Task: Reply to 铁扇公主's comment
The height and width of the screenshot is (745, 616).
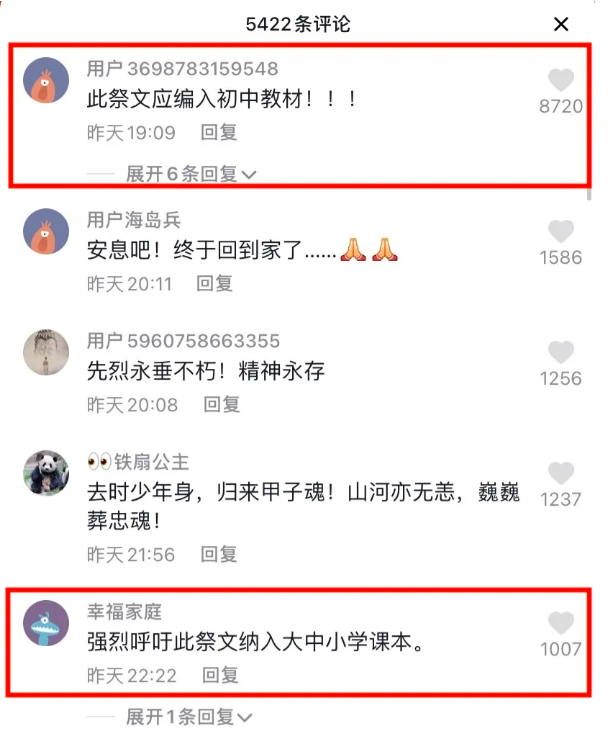Action: tap(219, 553)
